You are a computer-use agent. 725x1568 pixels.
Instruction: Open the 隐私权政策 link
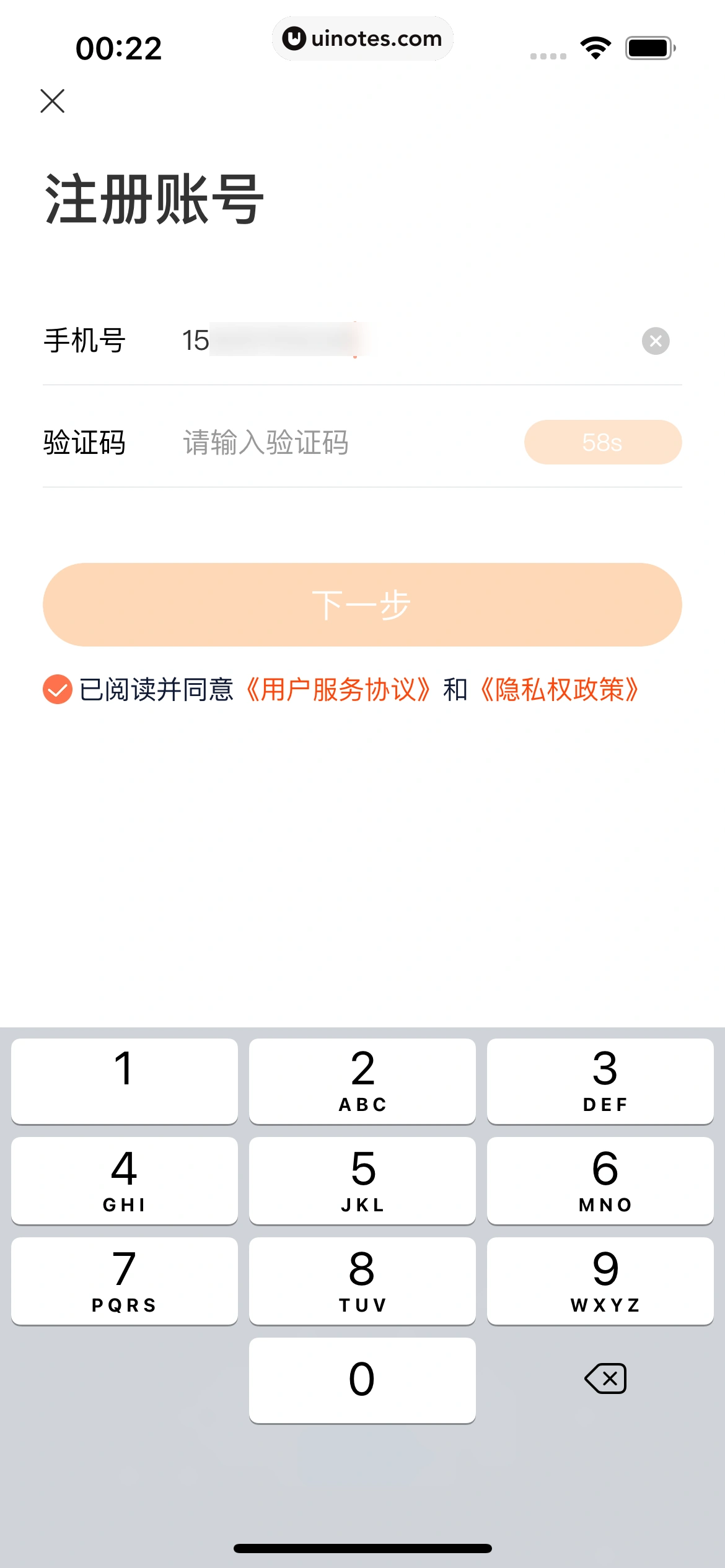pos(559,689)
